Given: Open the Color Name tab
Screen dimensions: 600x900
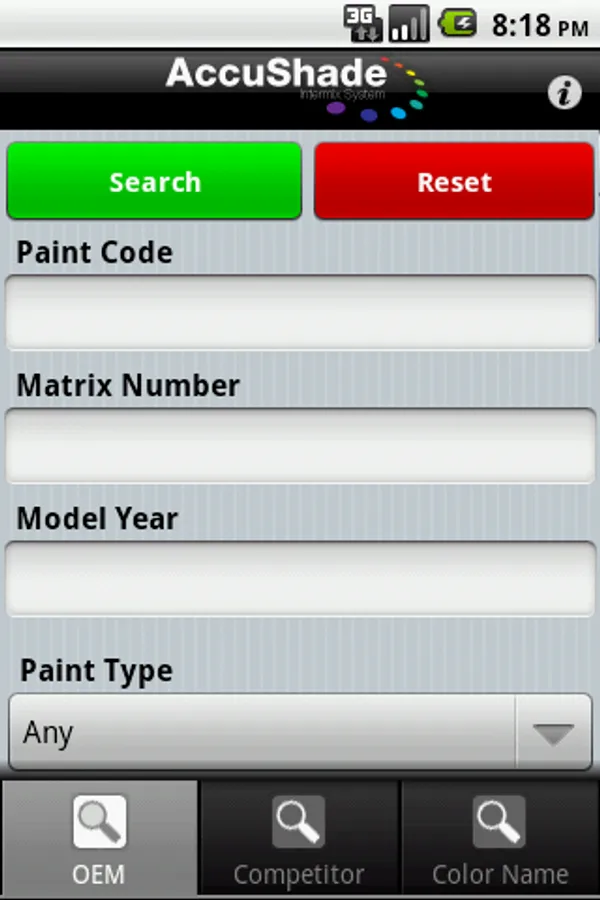Looking at the screenshot, I should (500, 838).
